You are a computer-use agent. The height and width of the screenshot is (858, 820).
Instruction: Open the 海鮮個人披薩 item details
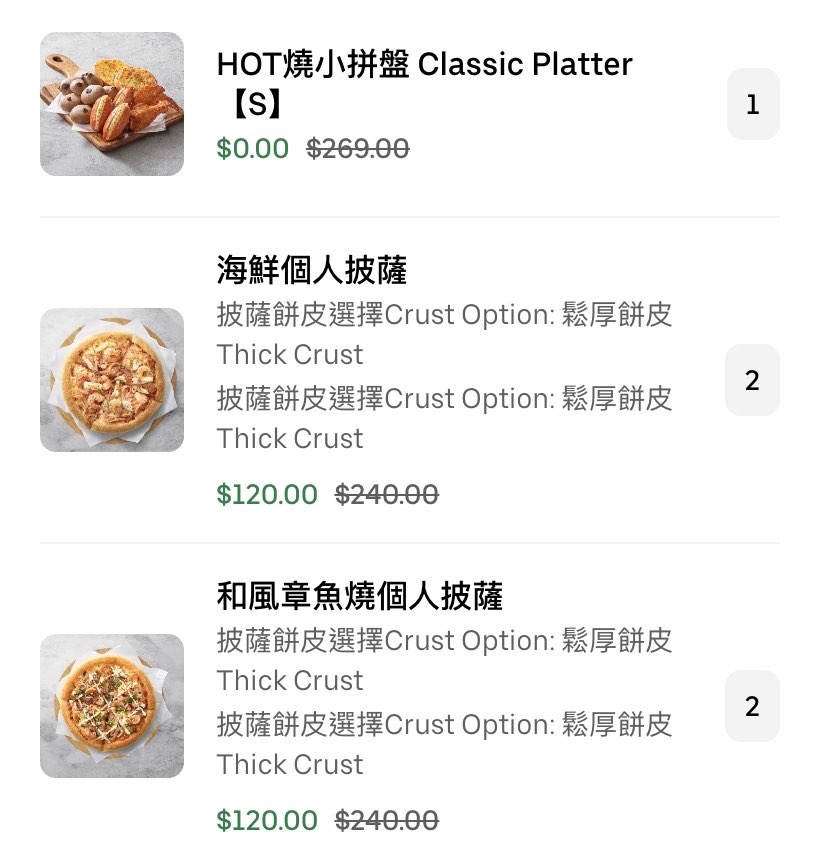[312, 270]
